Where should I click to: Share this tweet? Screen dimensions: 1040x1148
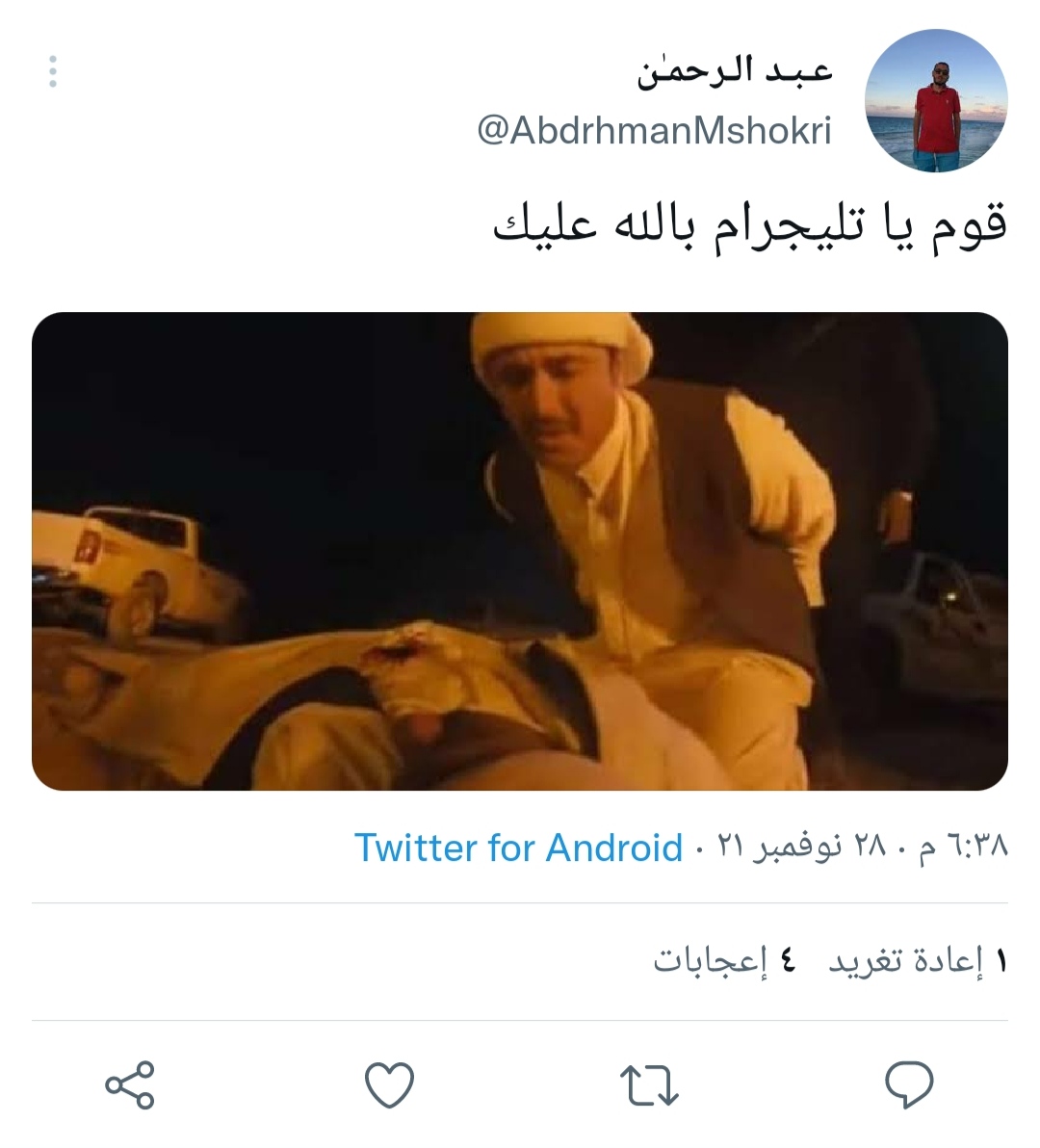coord(129,1084)
